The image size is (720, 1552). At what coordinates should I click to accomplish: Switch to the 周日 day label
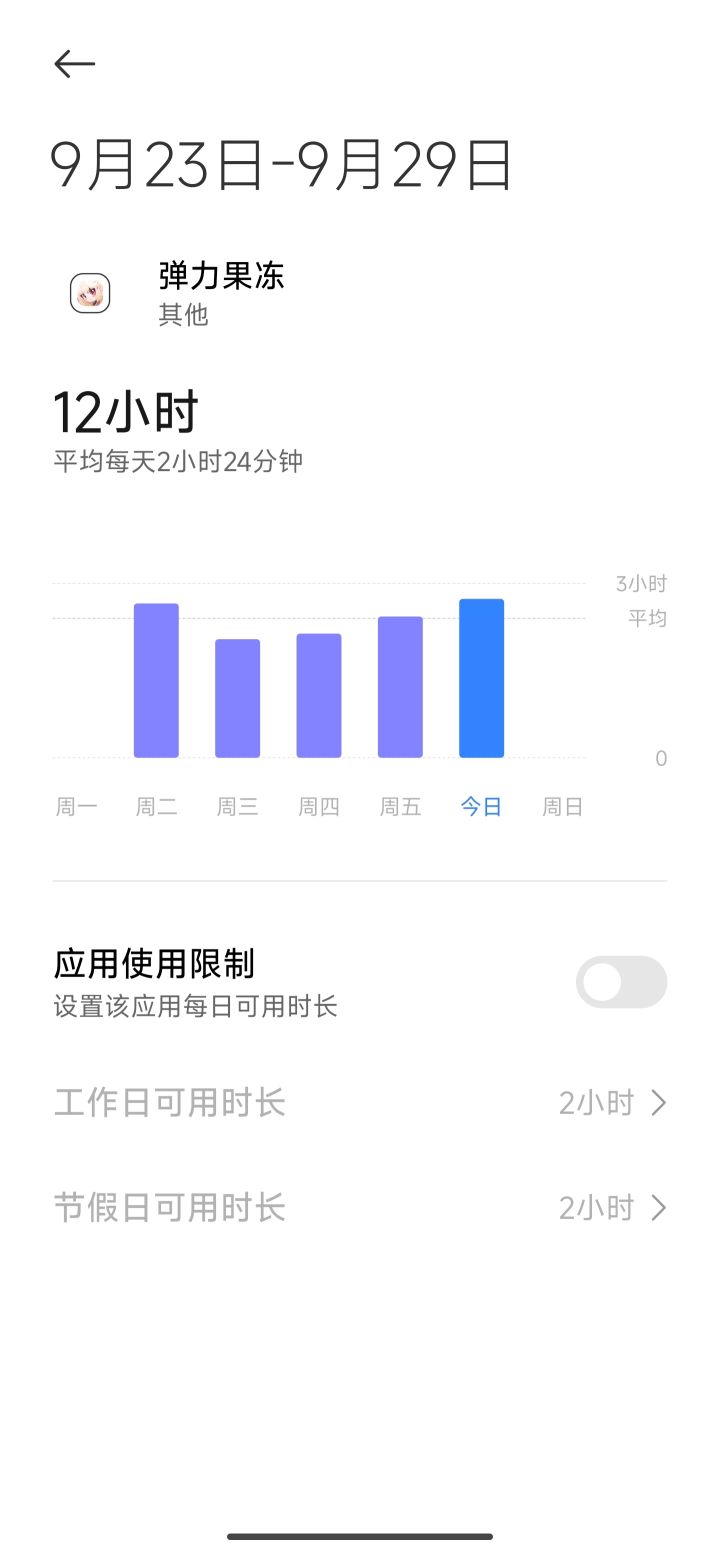pyautogui.click(x=562, y=807)
